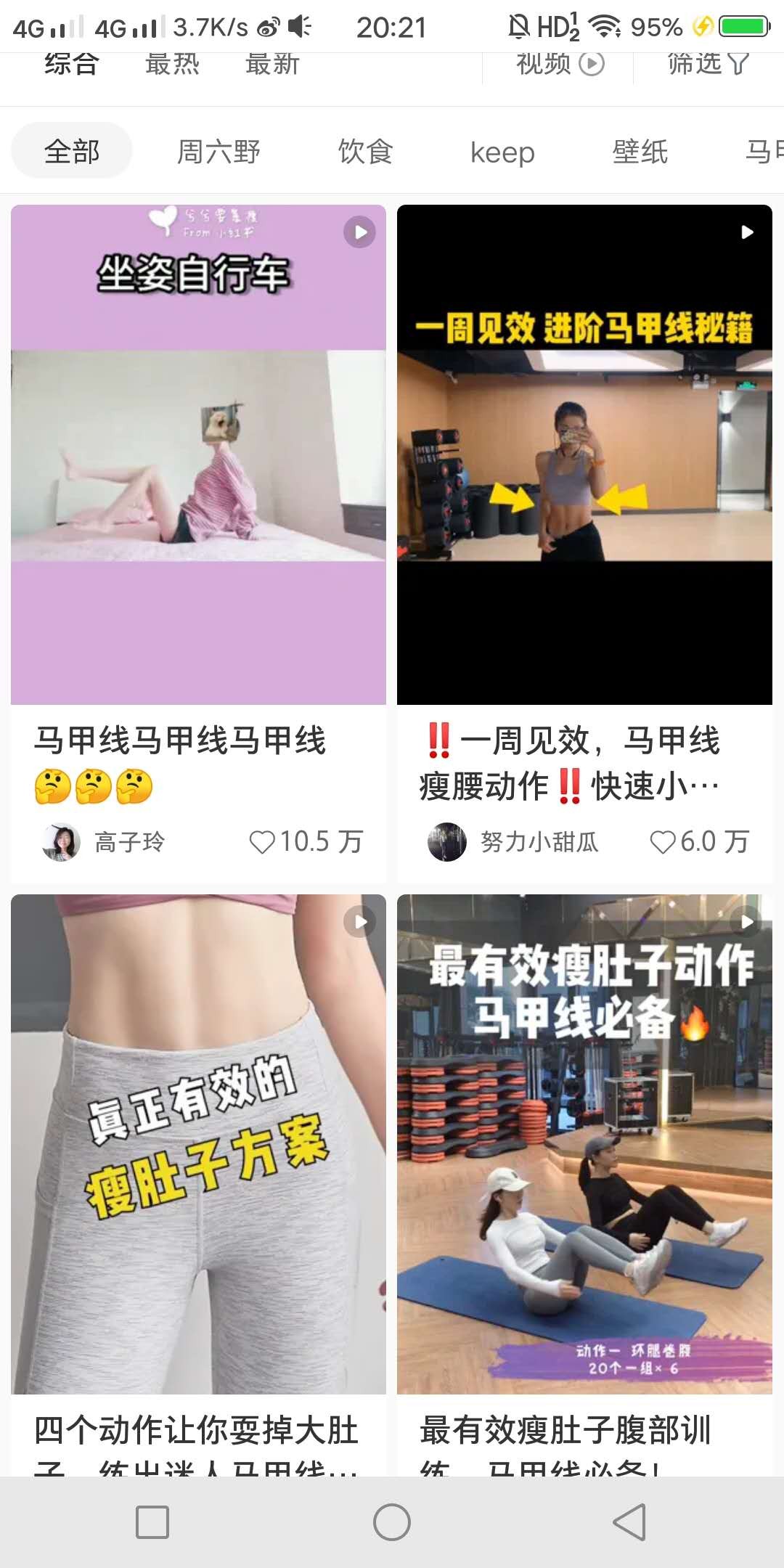Viewport: 784px width, 1568px height.
Task: Like 努力小甜瓜's 一周见效 post
Action: (x=663, y=842)
